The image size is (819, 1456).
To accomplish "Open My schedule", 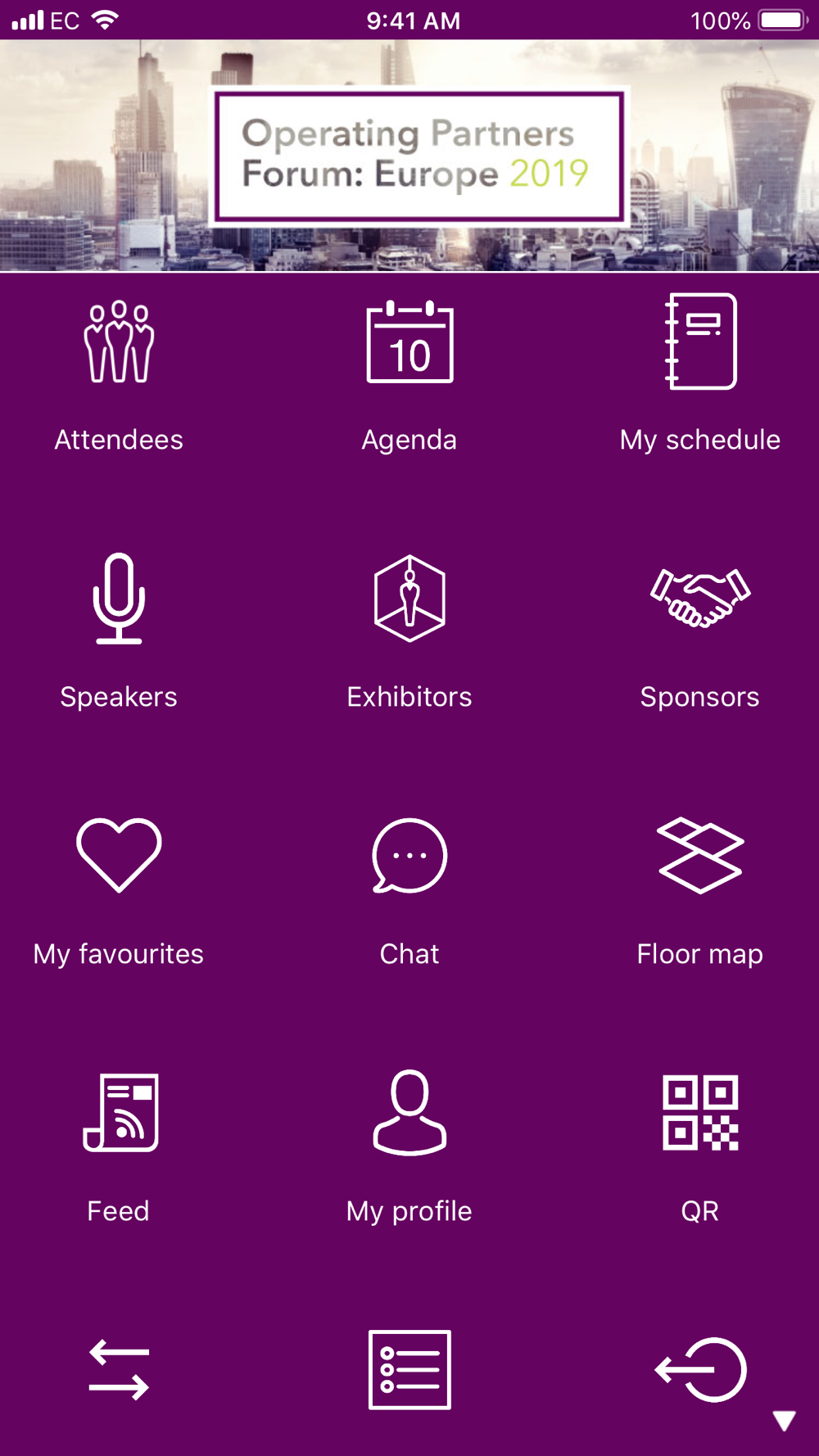I will click(x=700, y=373).
